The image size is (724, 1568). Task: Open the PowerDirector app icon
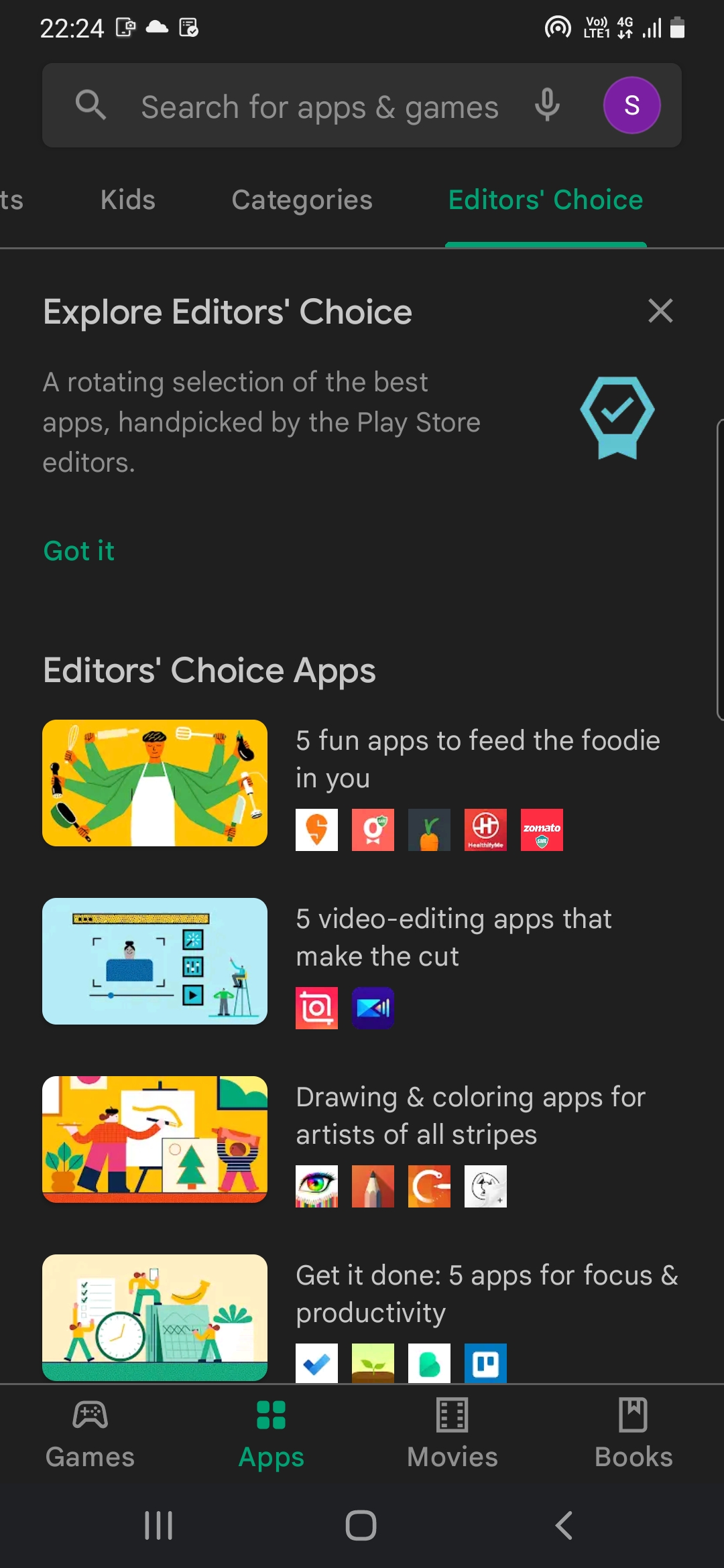372,1007
